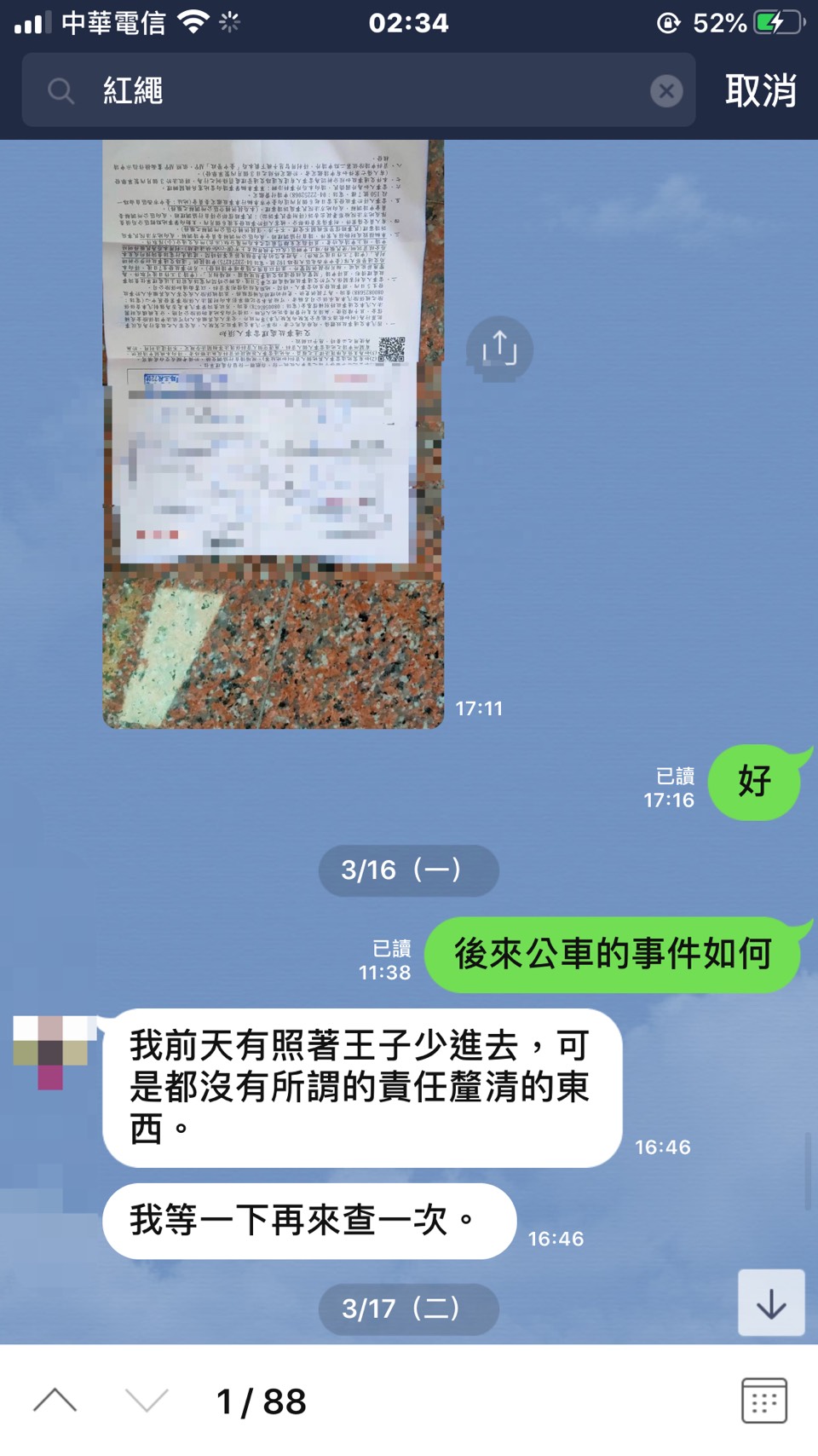Go to the previous search result
This screenshot has height=1456, width=818.
click(x=55, y=1401)
